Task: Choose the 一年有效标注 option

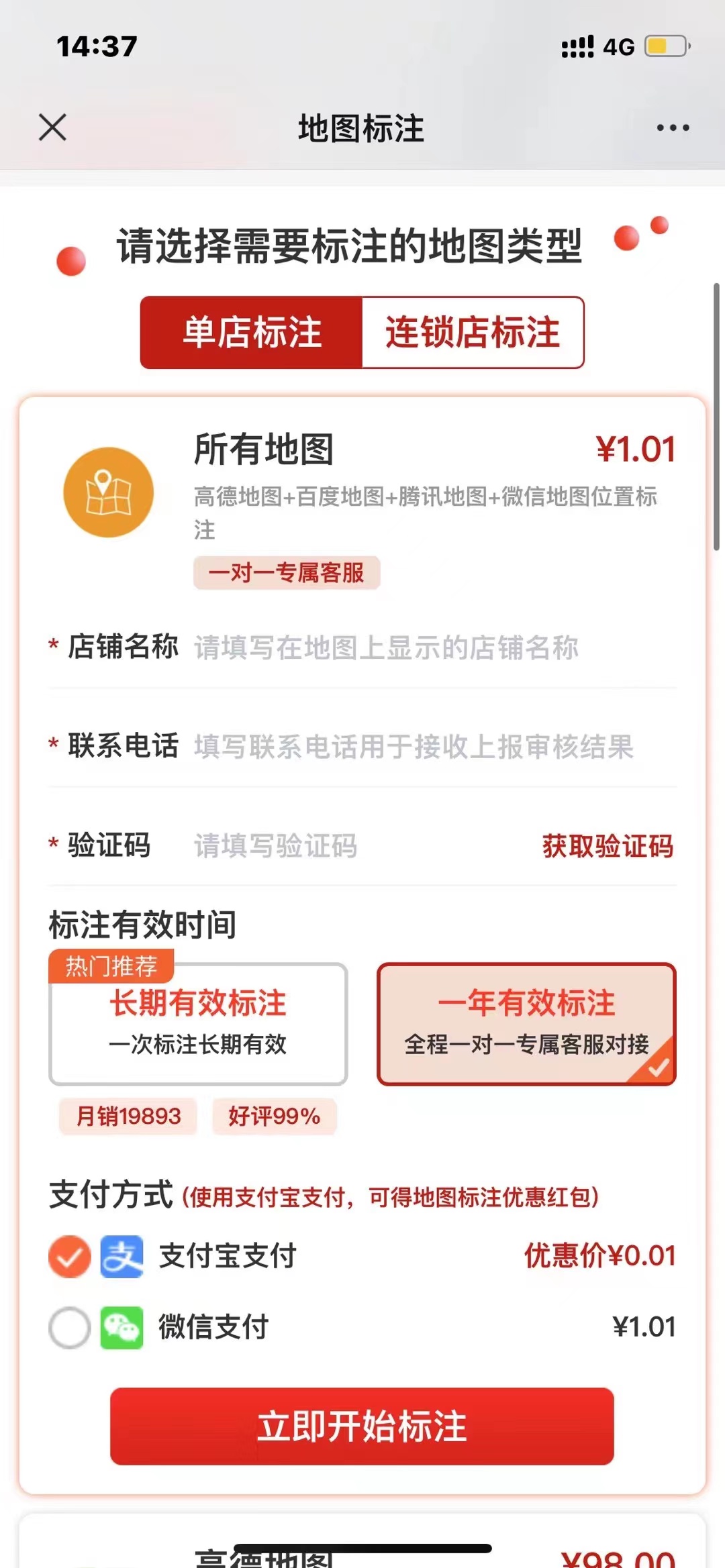Action: point(526,1024)
